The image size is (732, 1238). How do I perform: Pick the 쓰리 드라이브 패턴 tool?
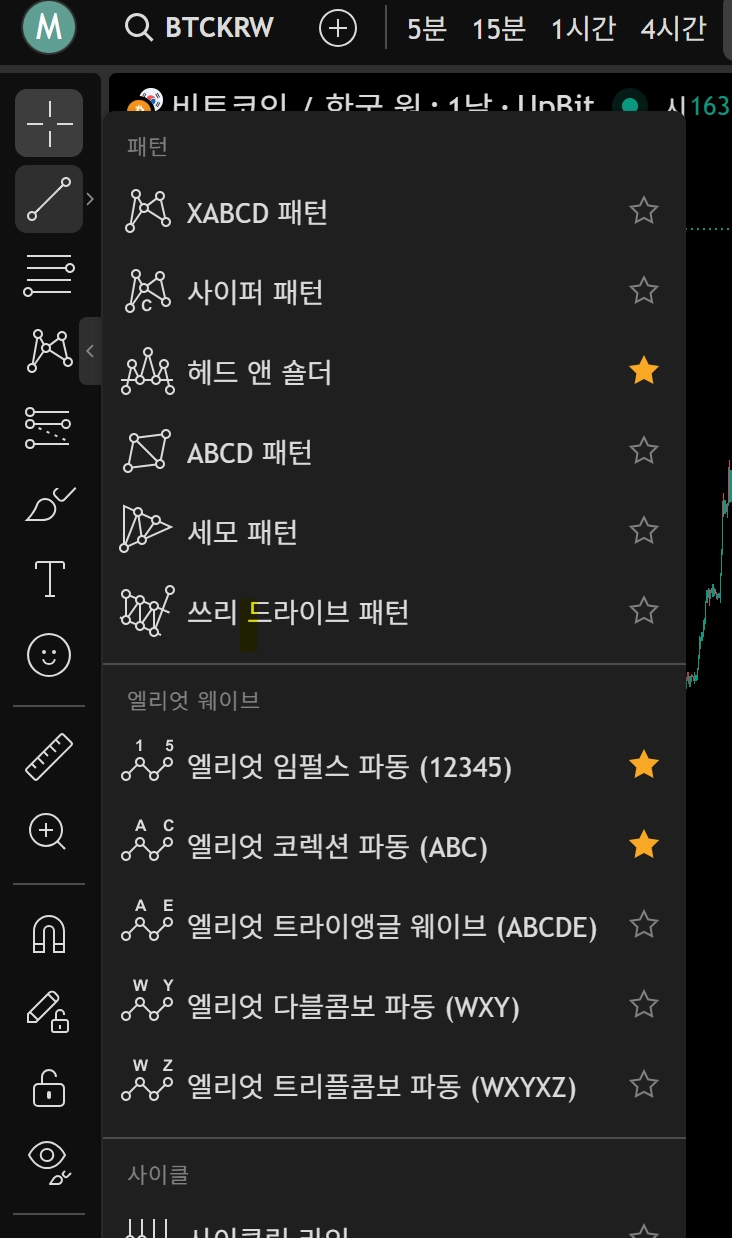point(298,611)
